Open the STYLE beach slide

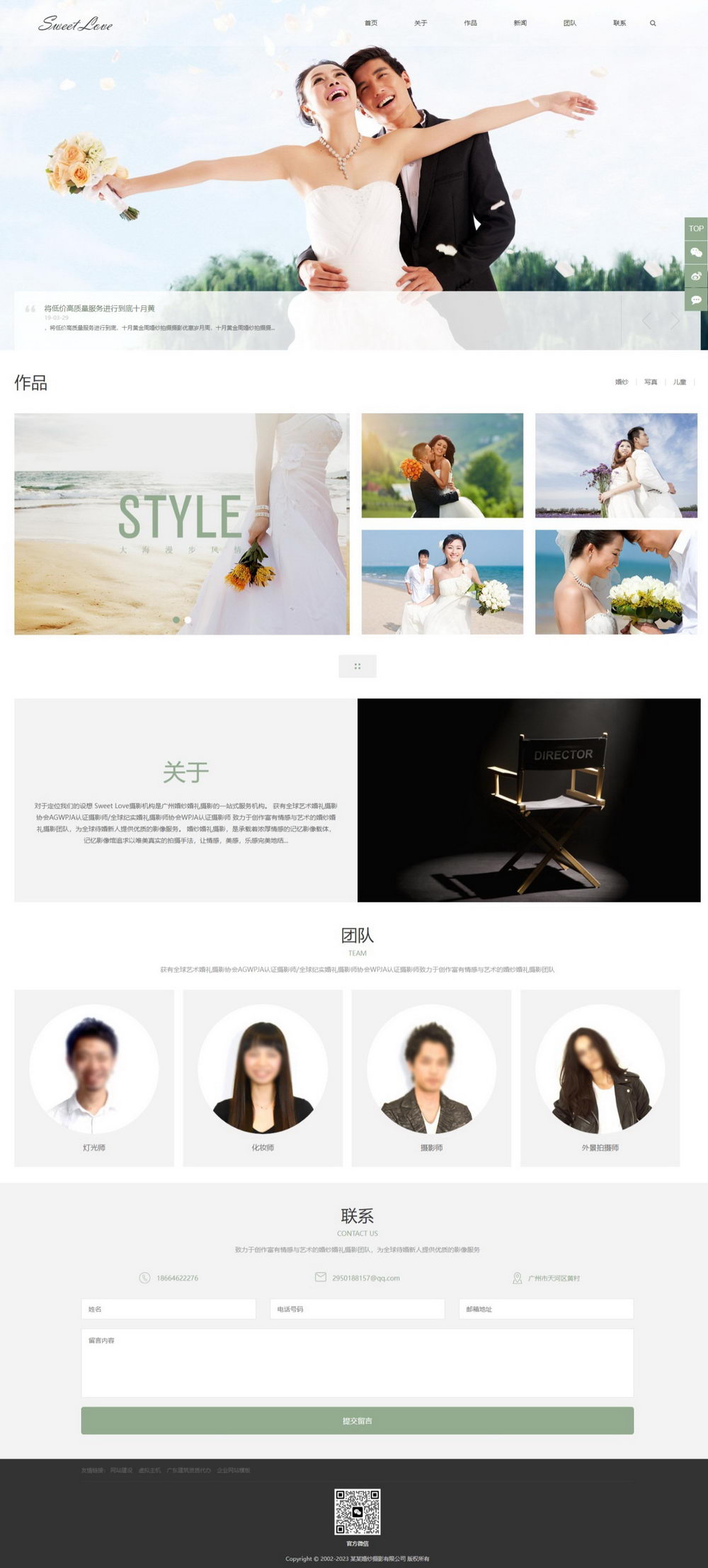tap(181, 524)
